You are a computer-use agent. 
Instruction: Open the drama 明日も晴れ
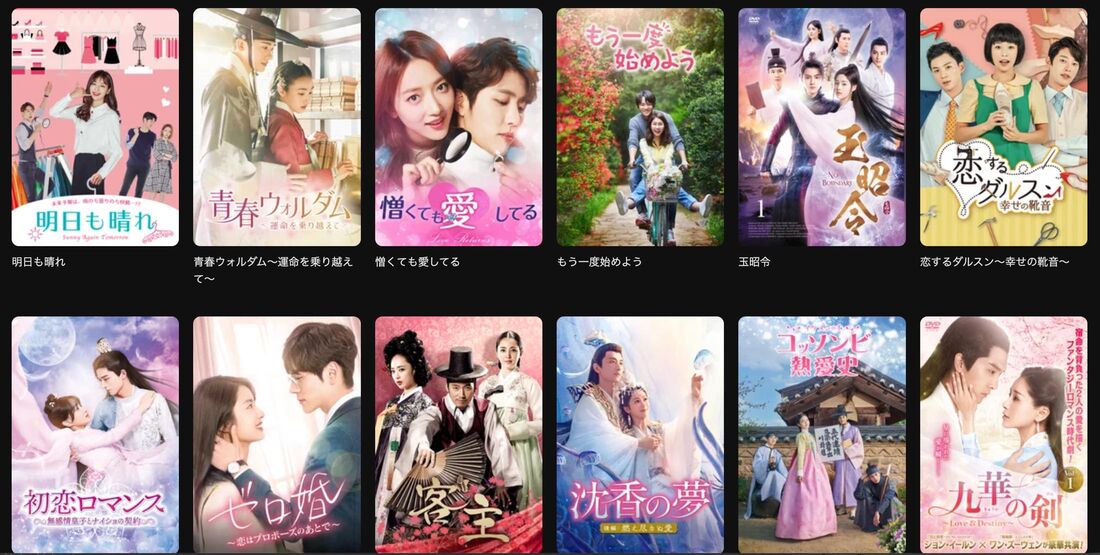pyautogui.click(x=95, y=127)
